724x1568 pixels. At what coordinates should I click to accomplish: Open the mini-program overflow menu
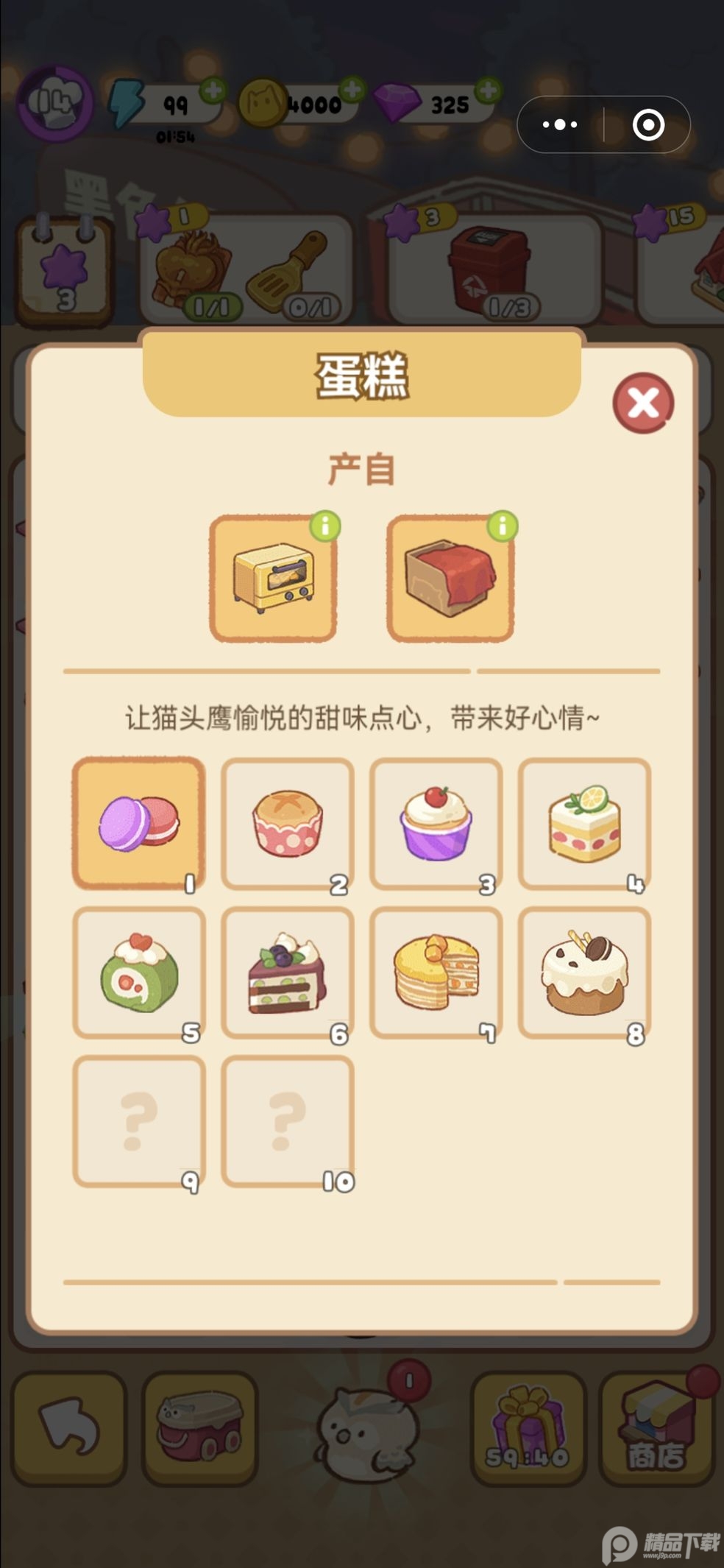(x=560, y=124)
